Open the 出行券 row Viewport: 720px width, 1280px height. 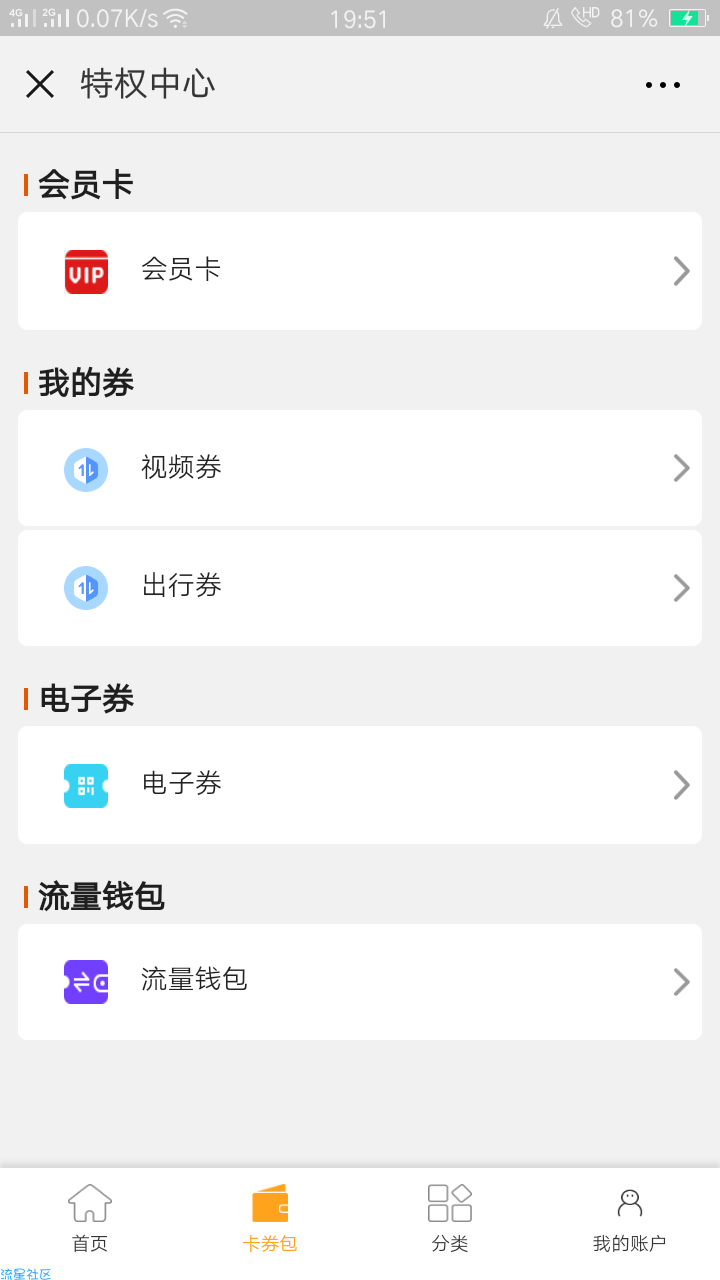[x=360, y=587]
